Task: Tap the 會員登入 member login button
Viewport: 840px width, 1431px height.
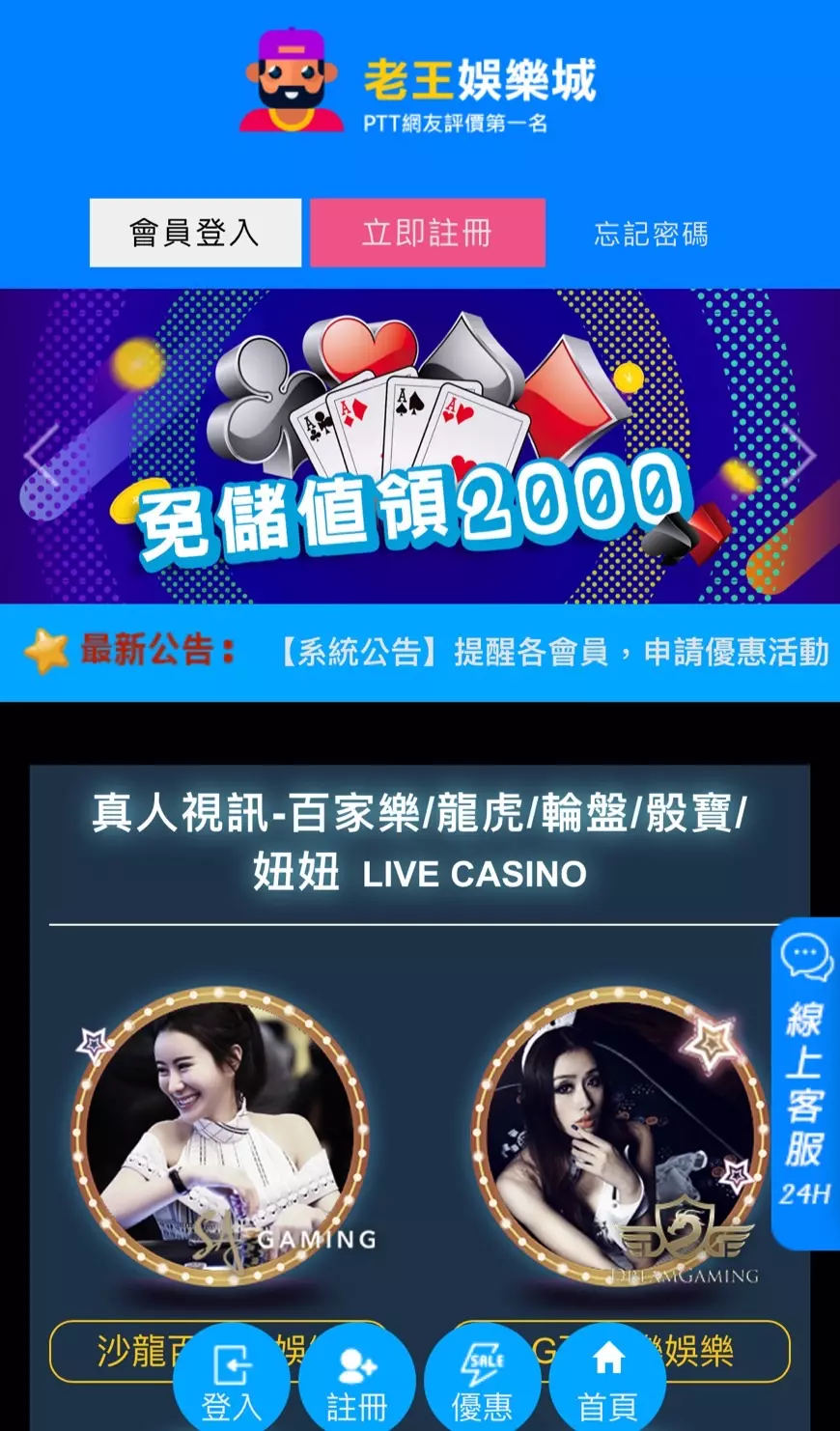Action: [195, 233]
